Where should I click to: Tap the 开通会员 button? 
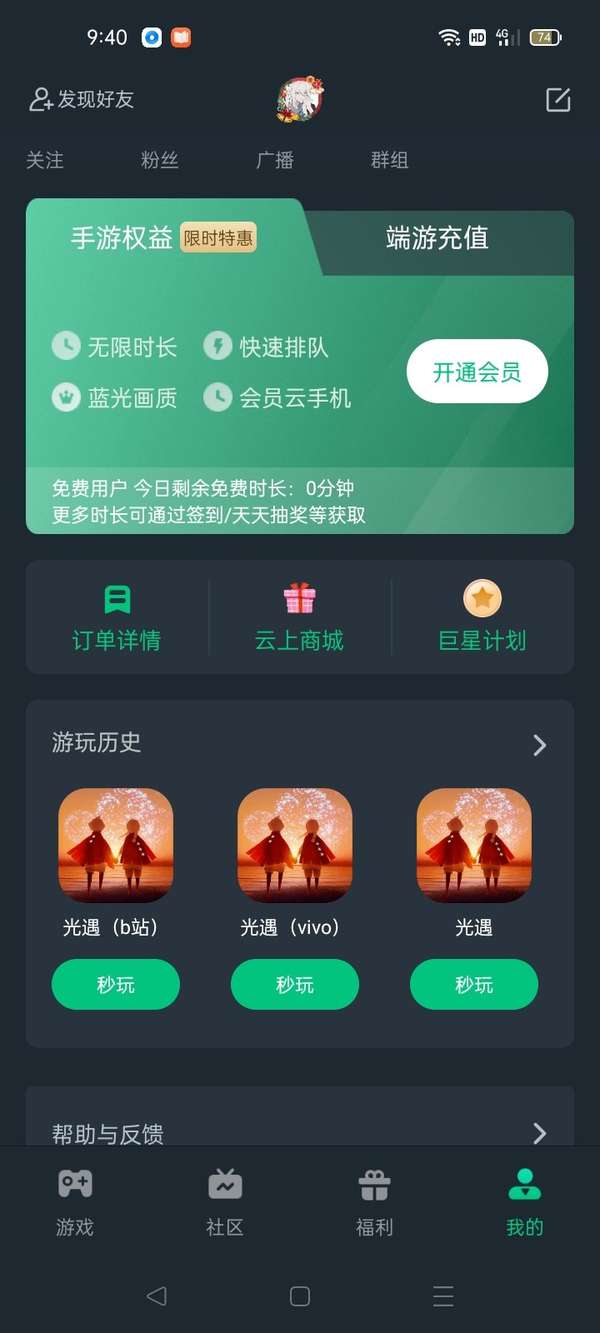coord(477,372)
